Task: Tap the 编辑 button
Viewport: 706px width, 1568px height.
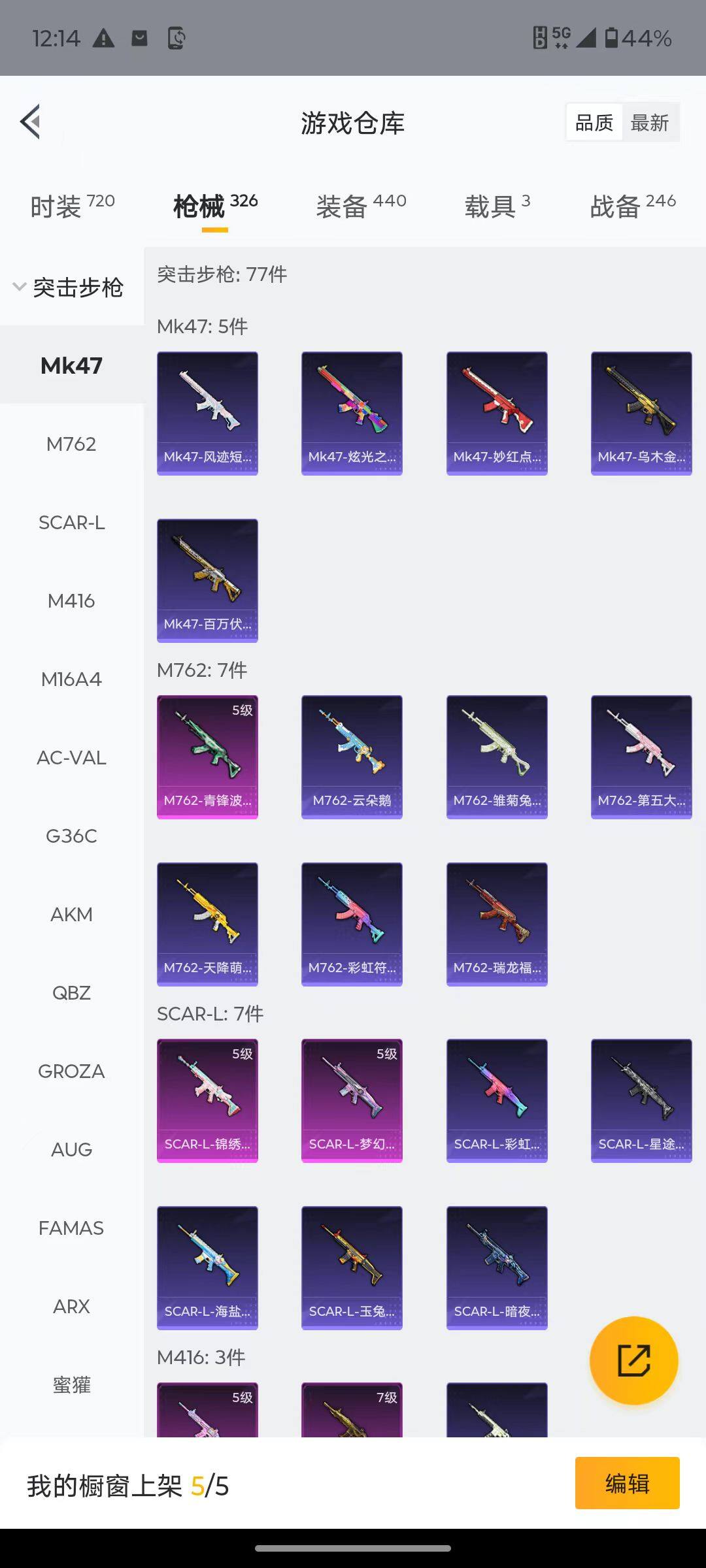Action: tap(627, 1483)
